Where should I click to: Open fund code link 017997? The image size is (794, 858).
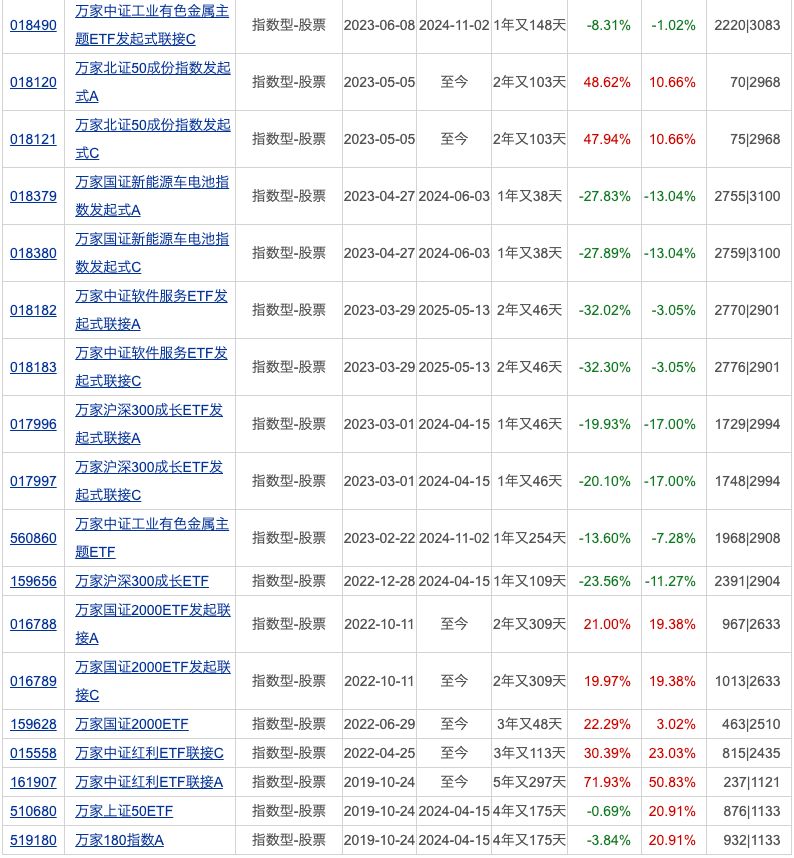pos(32,481)
